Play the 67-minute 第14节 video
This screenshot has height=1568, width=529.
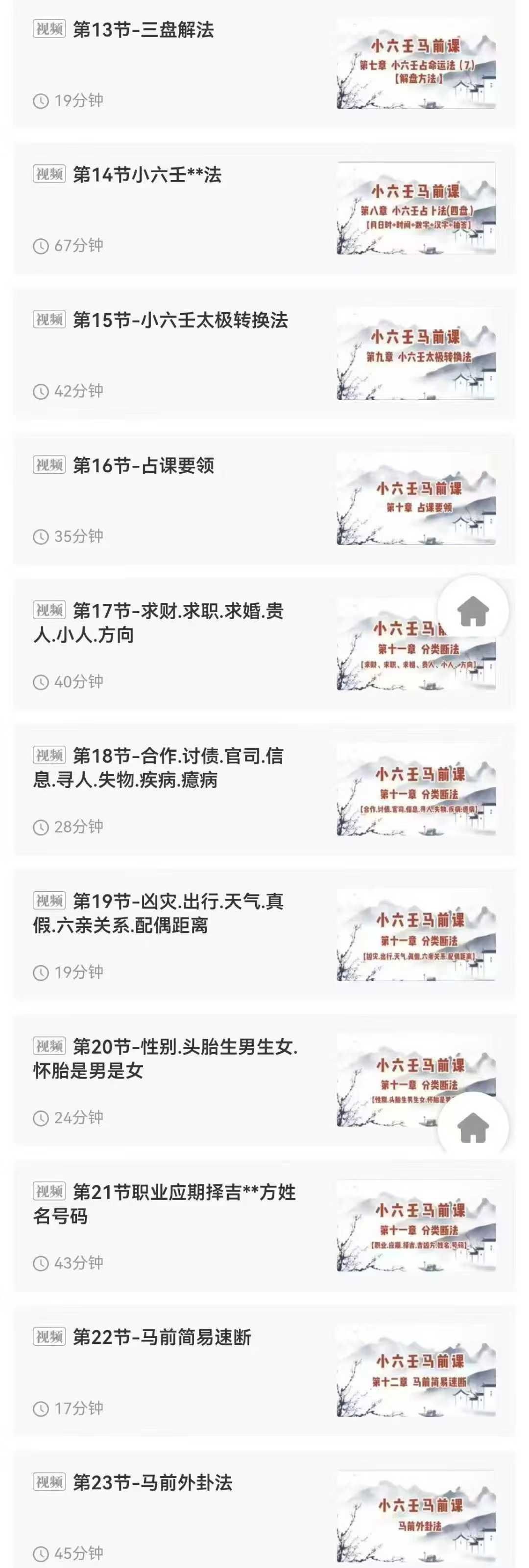pyautogui.click(x=147, y=175)
